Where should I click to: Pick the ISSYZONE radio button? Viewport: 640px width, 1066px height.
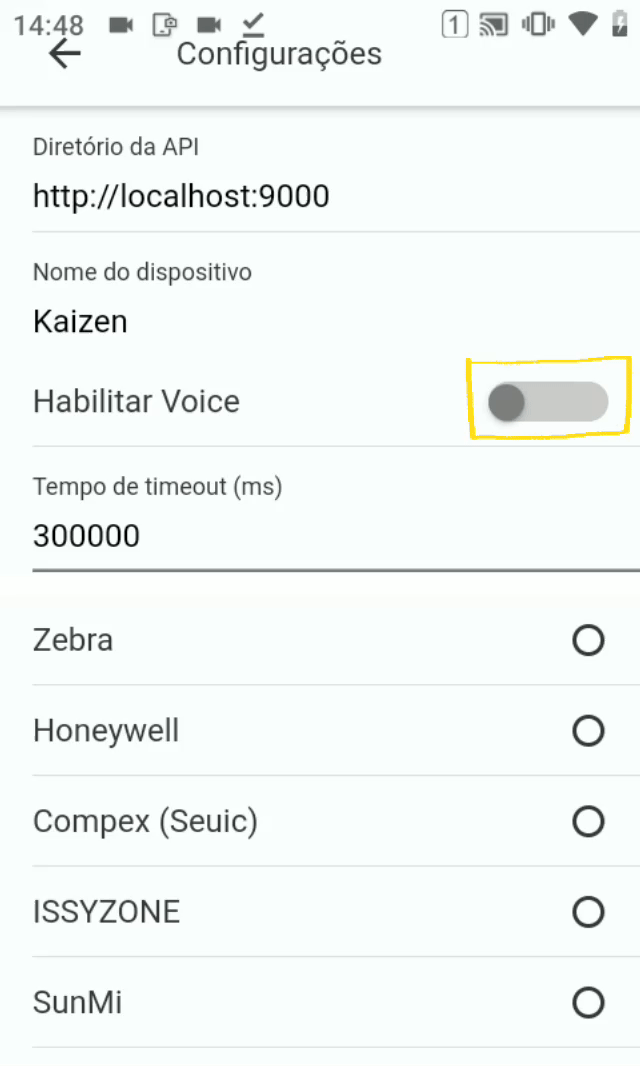click(588, 912)
